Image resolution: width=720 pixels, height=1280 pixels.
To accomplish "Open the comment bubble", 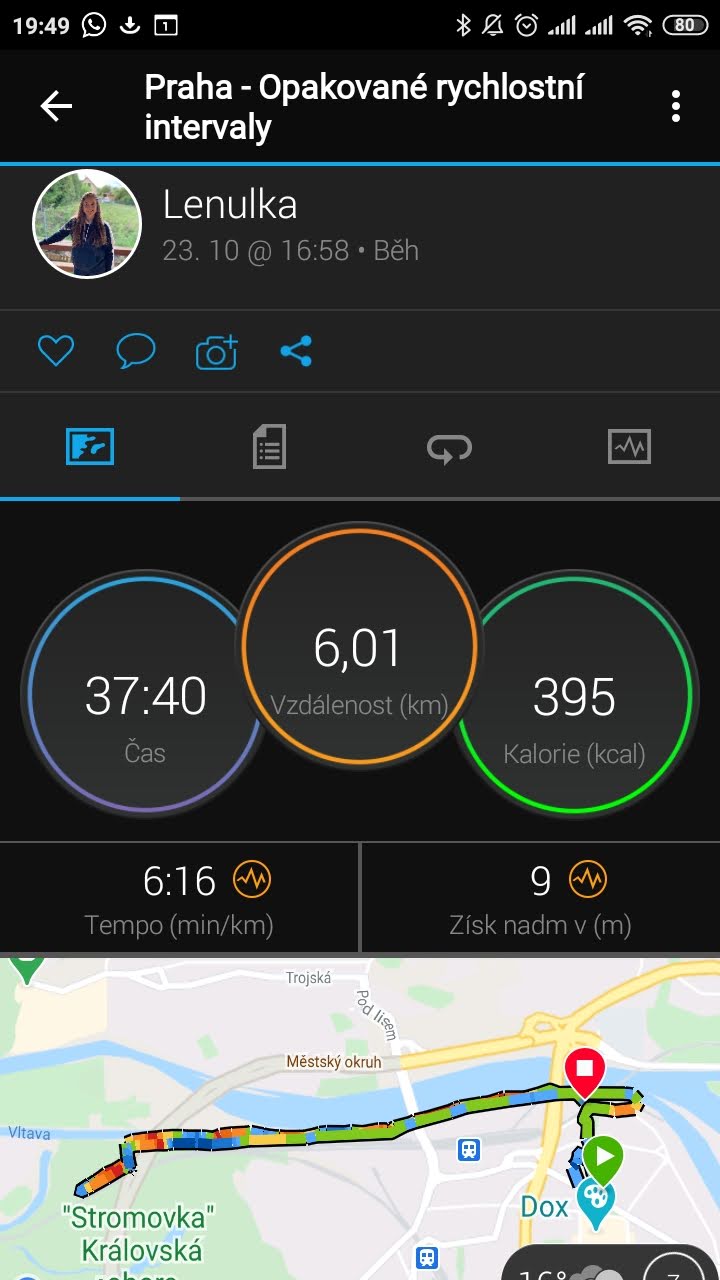I will (x=136, y=351).
